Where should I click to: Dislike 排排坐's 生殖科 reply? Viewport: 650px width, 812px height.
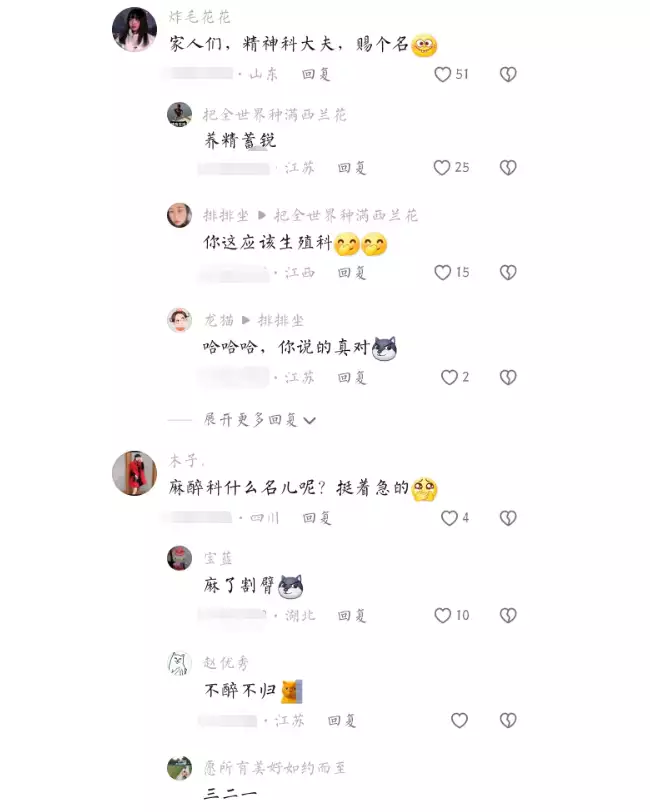pyautogui.click(x=508, y=272)
